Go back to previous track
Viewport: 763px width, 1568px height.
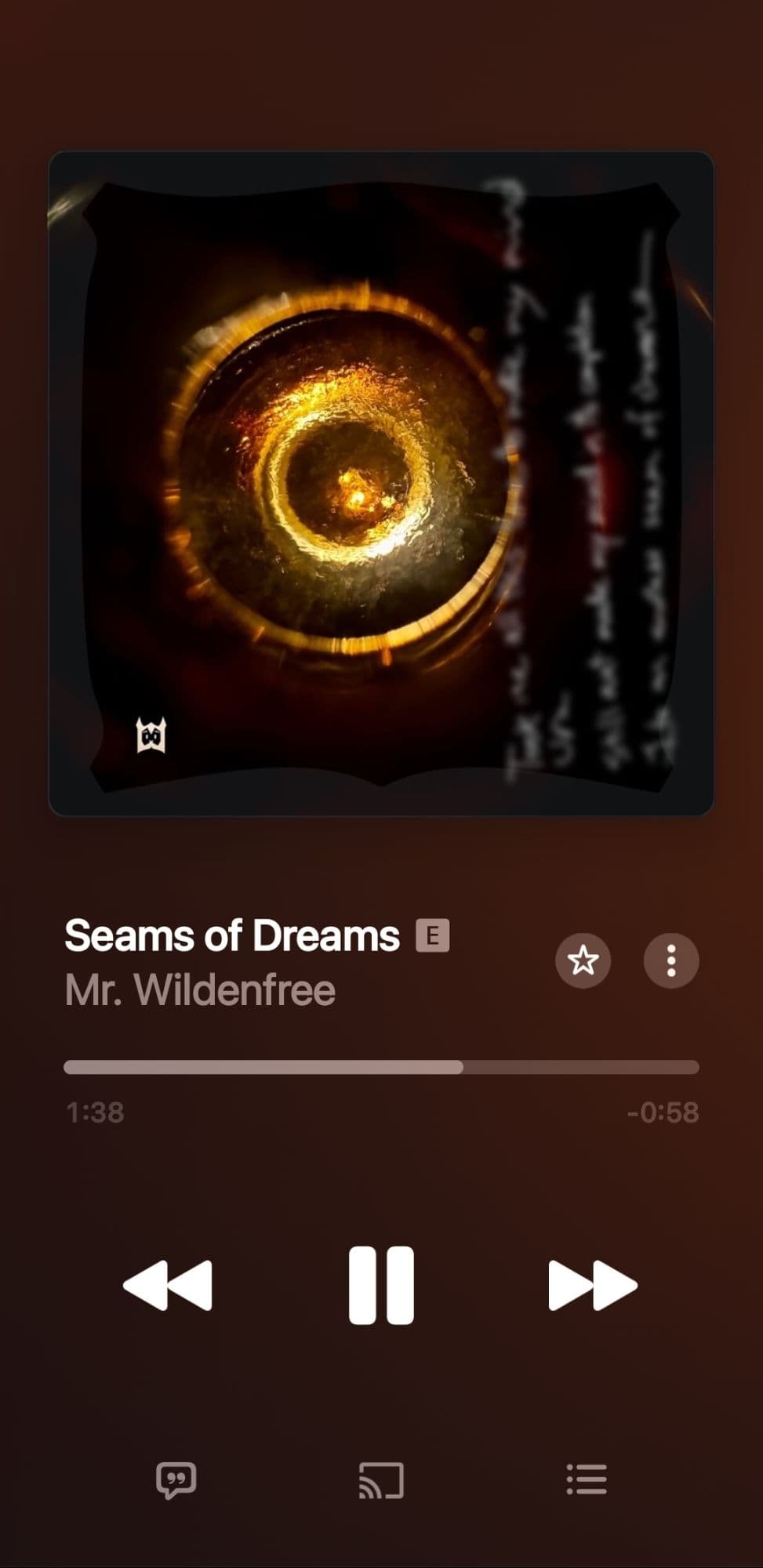[x=168, y=1285]
